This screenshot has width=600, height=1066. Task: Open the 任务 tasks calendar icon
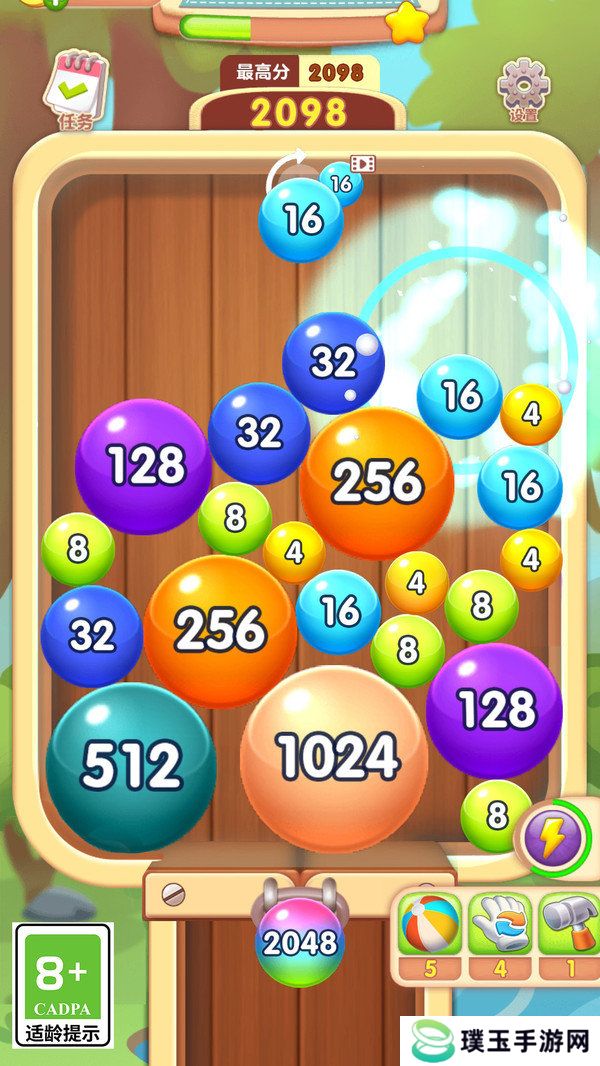click(75, 89)
